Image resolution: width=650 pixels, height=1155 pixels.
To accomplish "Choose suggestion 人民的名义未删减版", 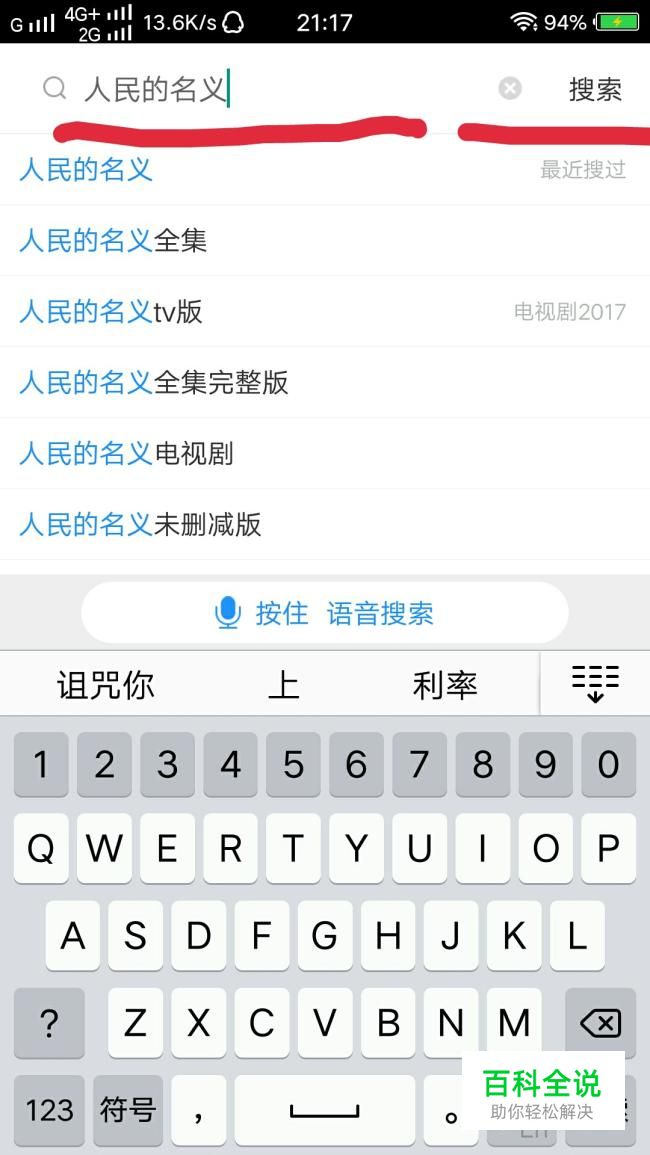I will click(325, 524).
